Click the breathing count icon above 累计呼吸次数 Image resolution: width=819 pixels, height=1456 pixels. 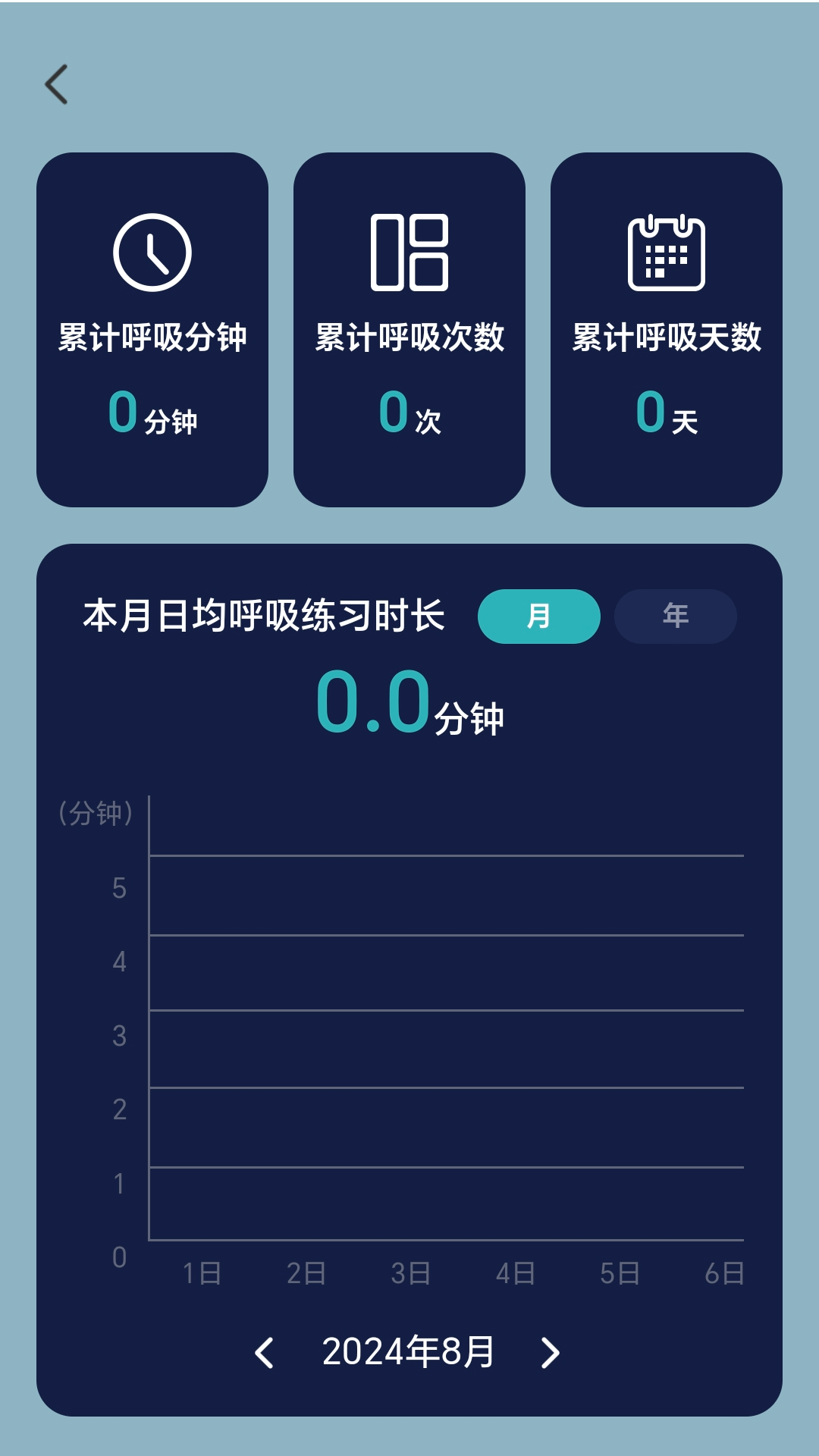pyautogui.click(x=409, y=254)
